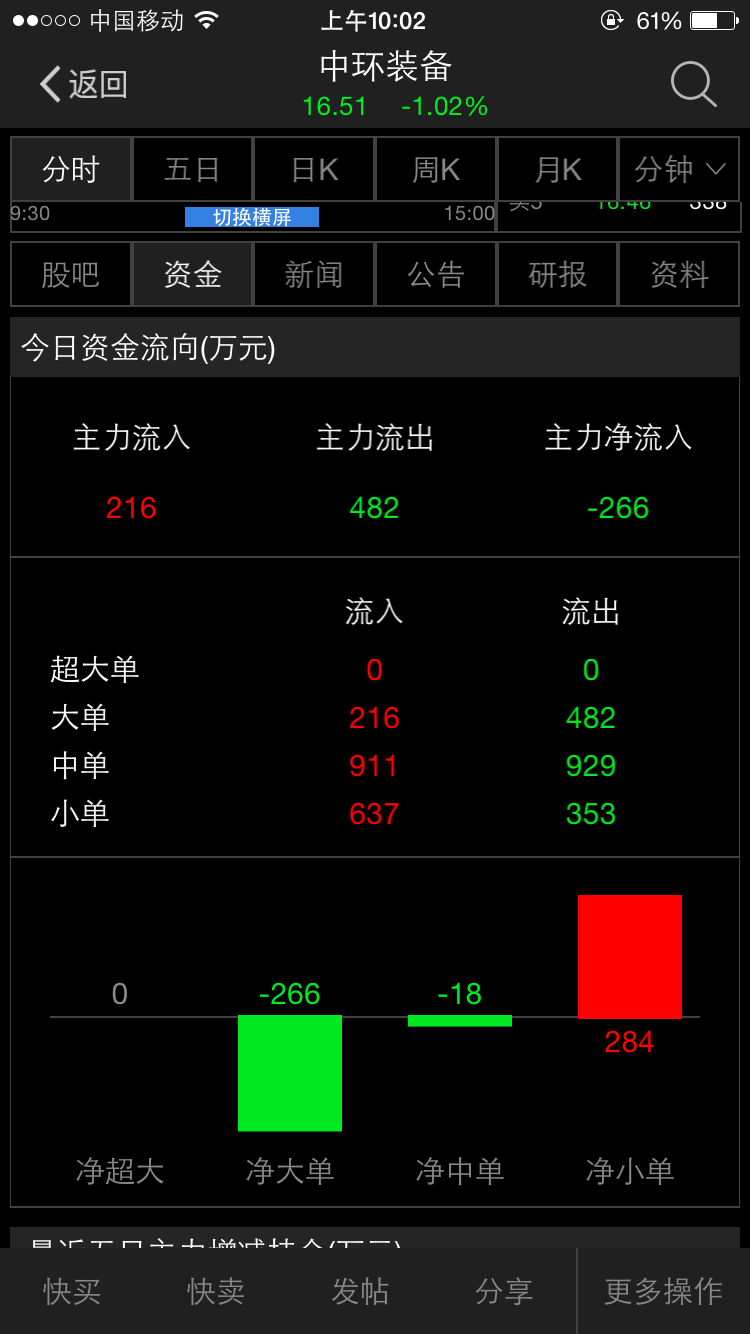
Task: Open the 股吧 tab
Action: (71, 274)
